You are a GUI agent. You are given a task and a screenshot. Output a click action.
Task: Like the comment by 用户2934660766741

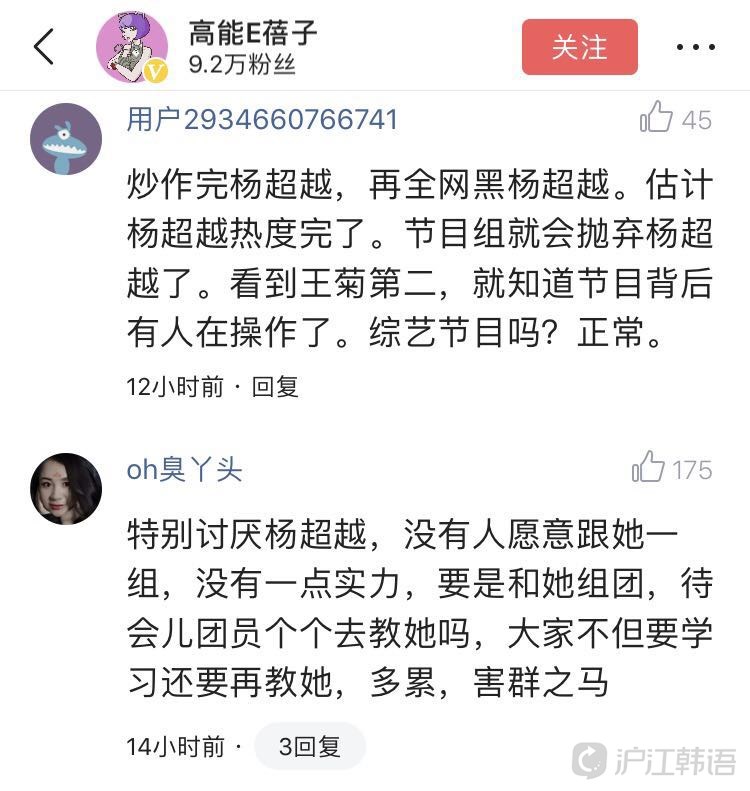click(658, 119)
